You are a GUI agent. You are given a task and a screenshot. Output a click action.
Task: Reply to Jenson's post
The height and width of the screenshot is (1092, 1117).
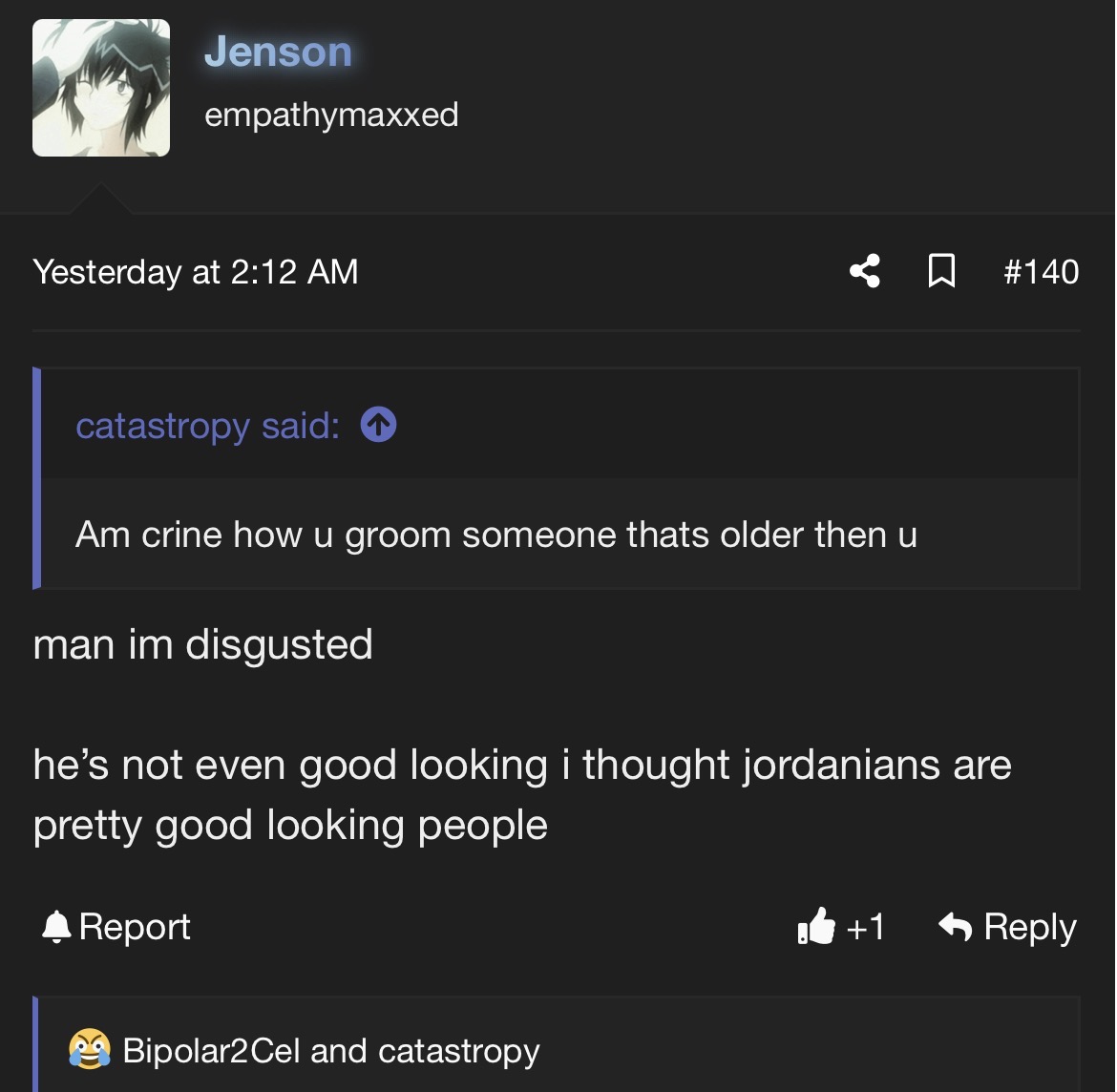click(1007, 927)
